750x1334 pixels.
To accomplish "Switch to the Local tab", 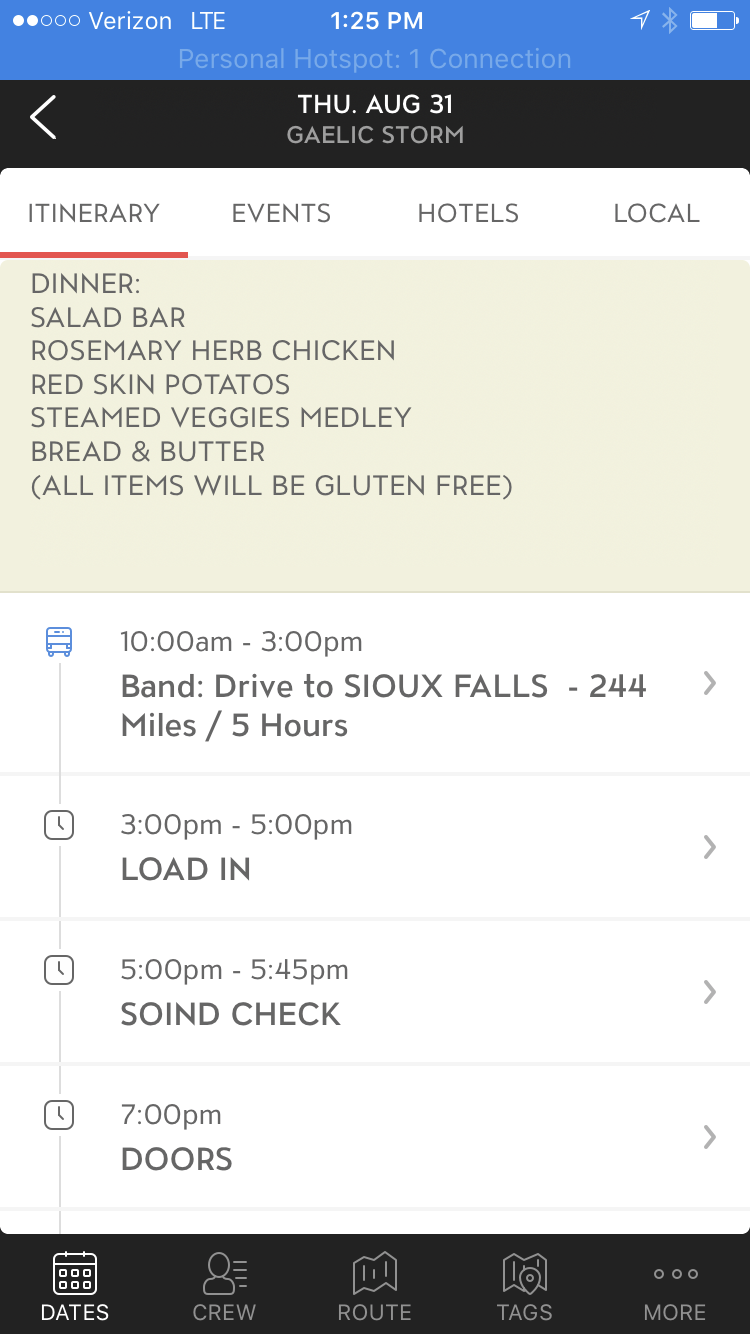I will pyautogui.click(x=656, y=213).
